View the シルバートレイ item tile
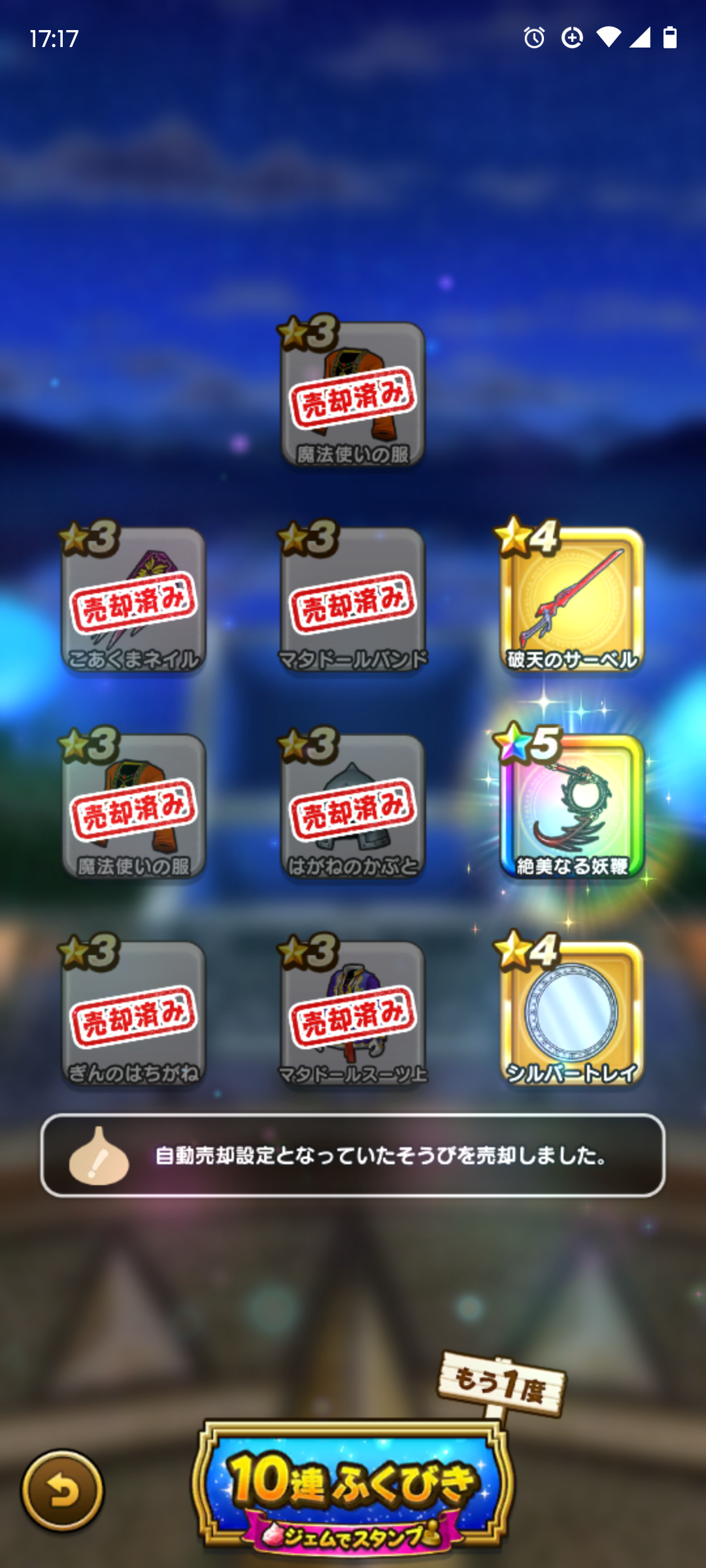Screen dimensions: 706x1568 tap(572, 1013)
